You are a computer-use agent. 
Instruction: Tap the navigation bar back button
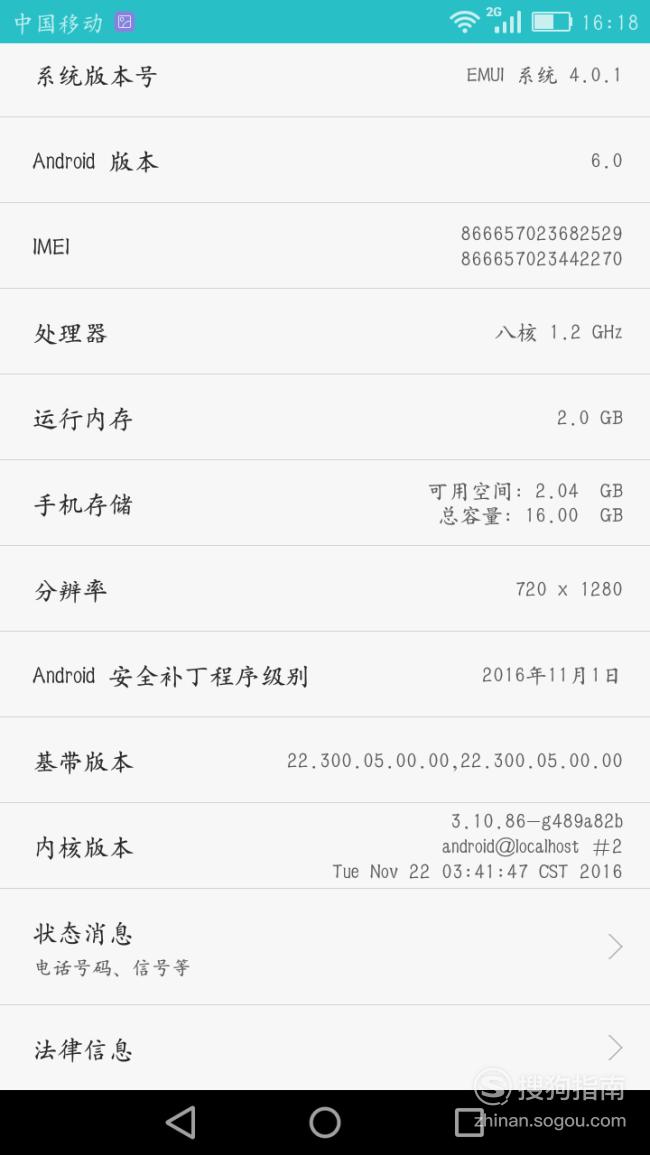(181, 1123)
